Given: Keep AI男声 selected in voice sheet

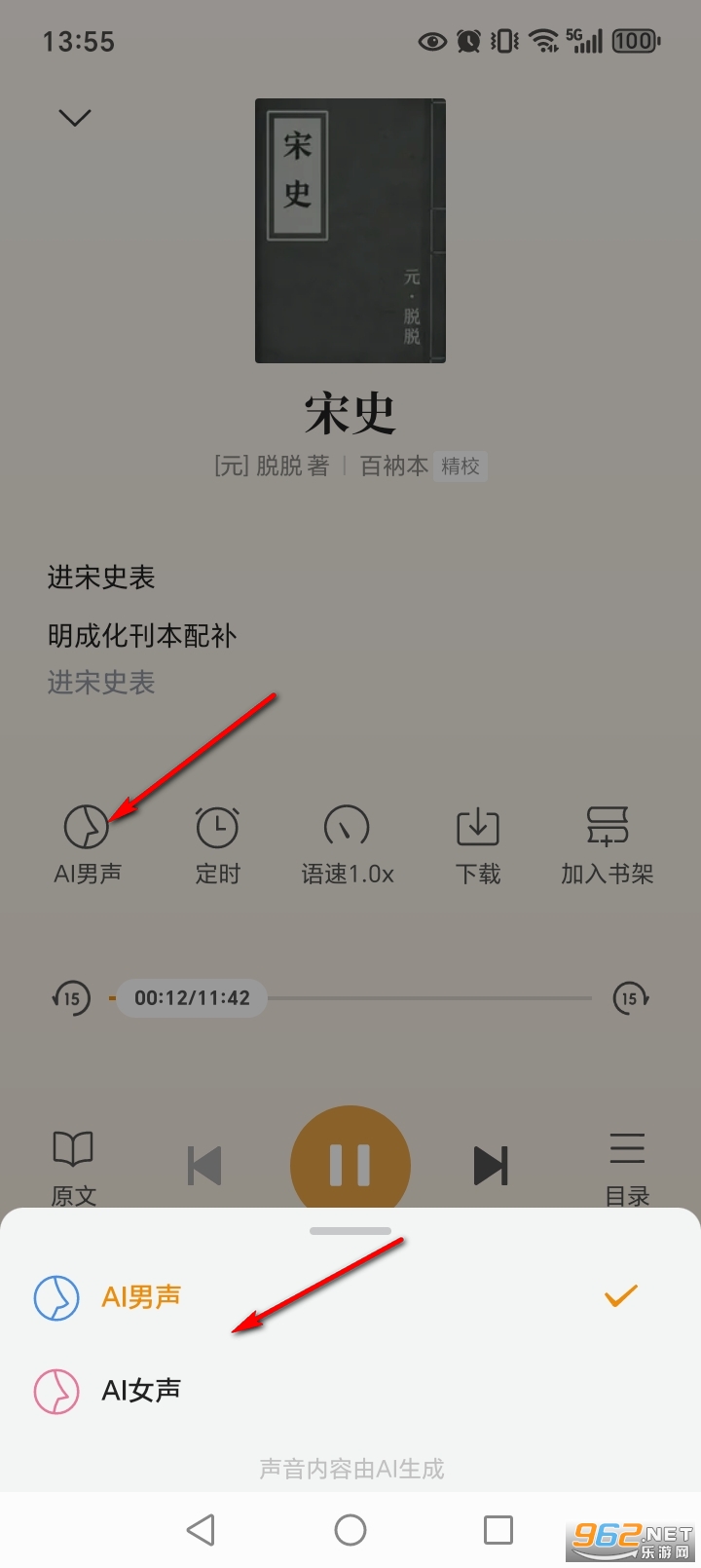Looking at the screenshot, I should 141,1296.
